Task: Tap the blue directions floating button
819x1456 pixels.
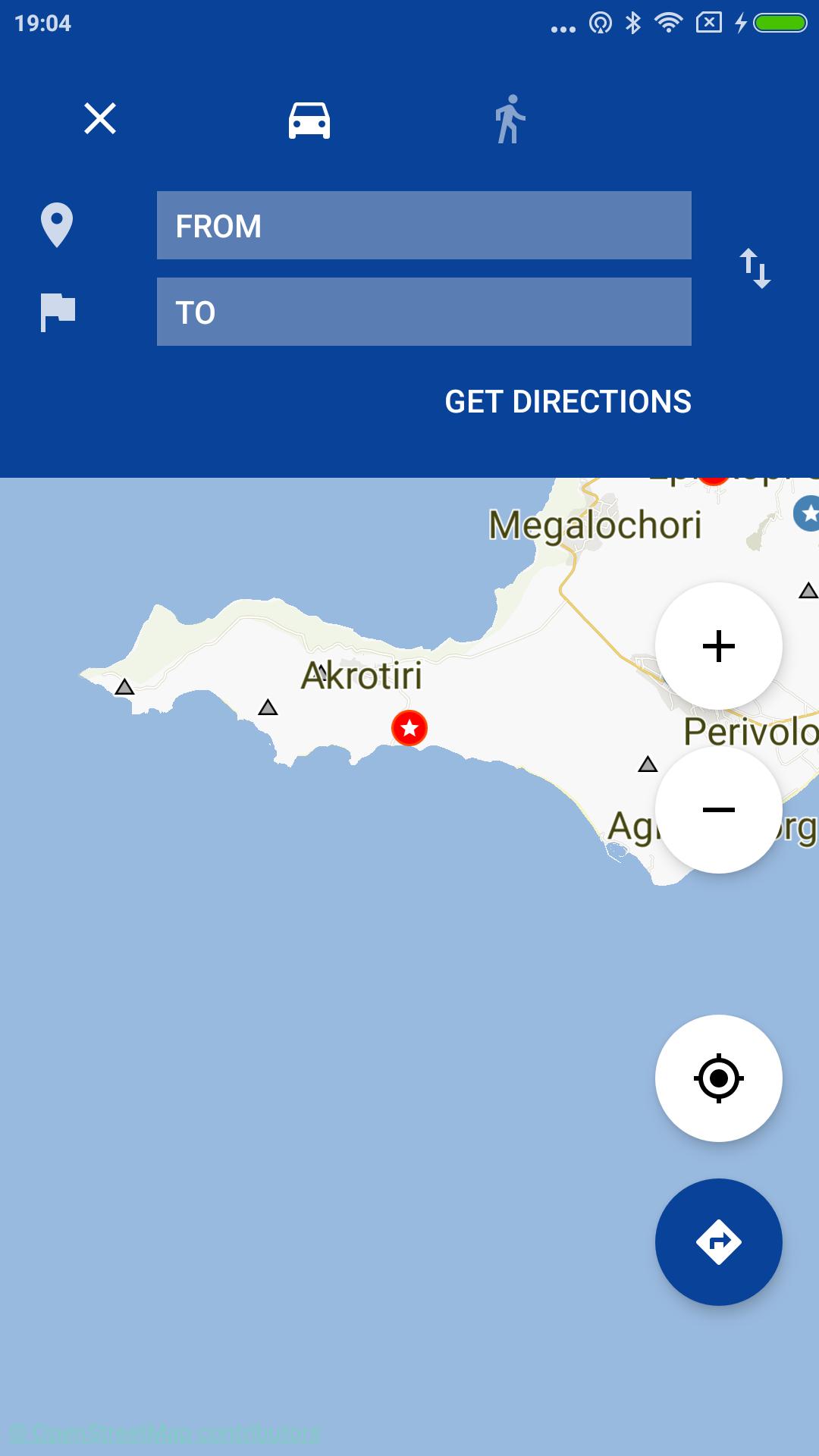Action: [x=718, y=1242]
